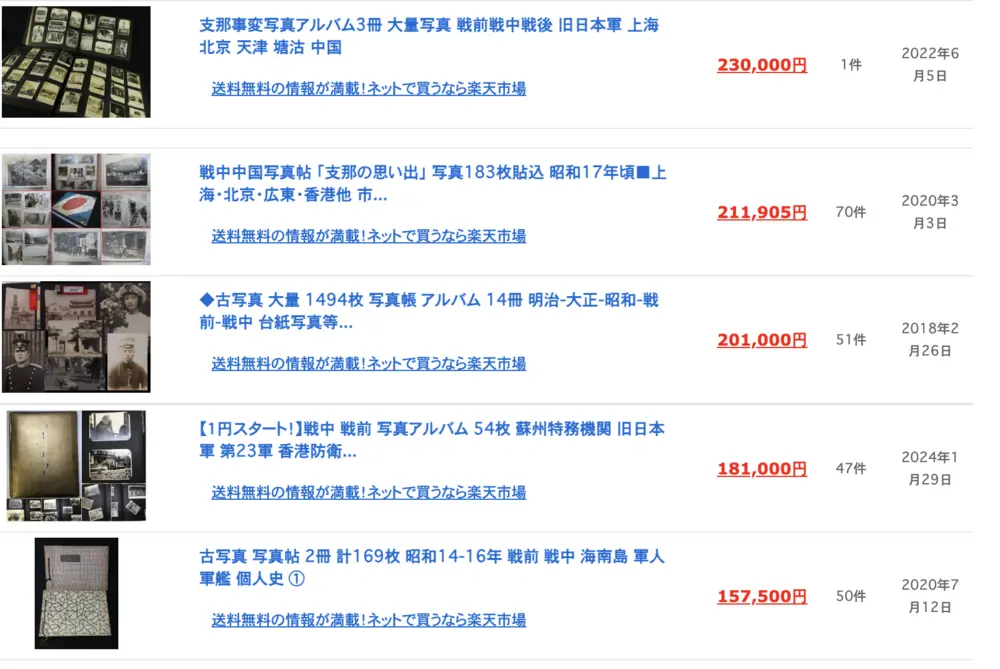Tap 楽天市場 ad link under 支那の思い出 listing

368,236
